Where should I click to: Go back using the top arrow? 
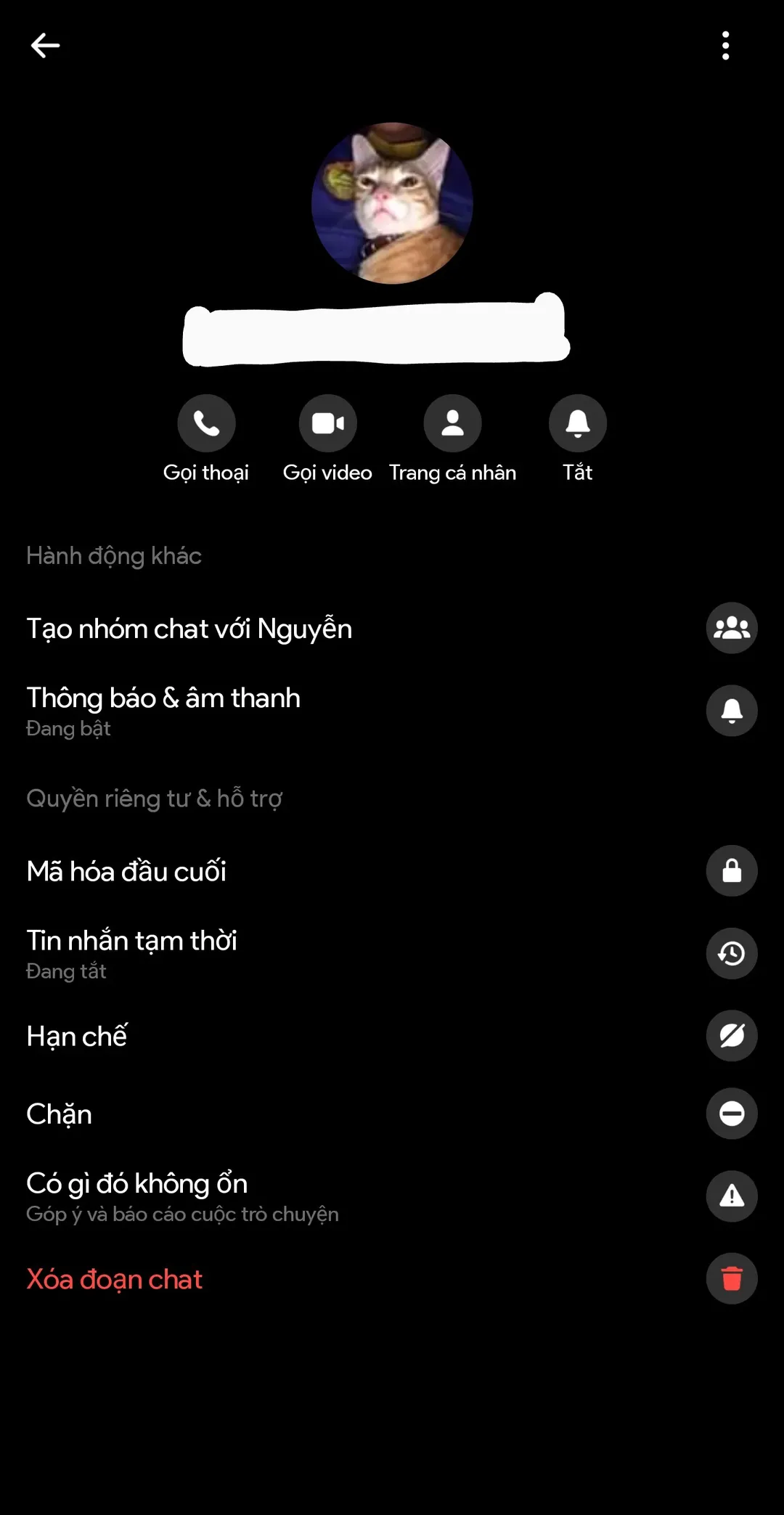click(45, 46)
